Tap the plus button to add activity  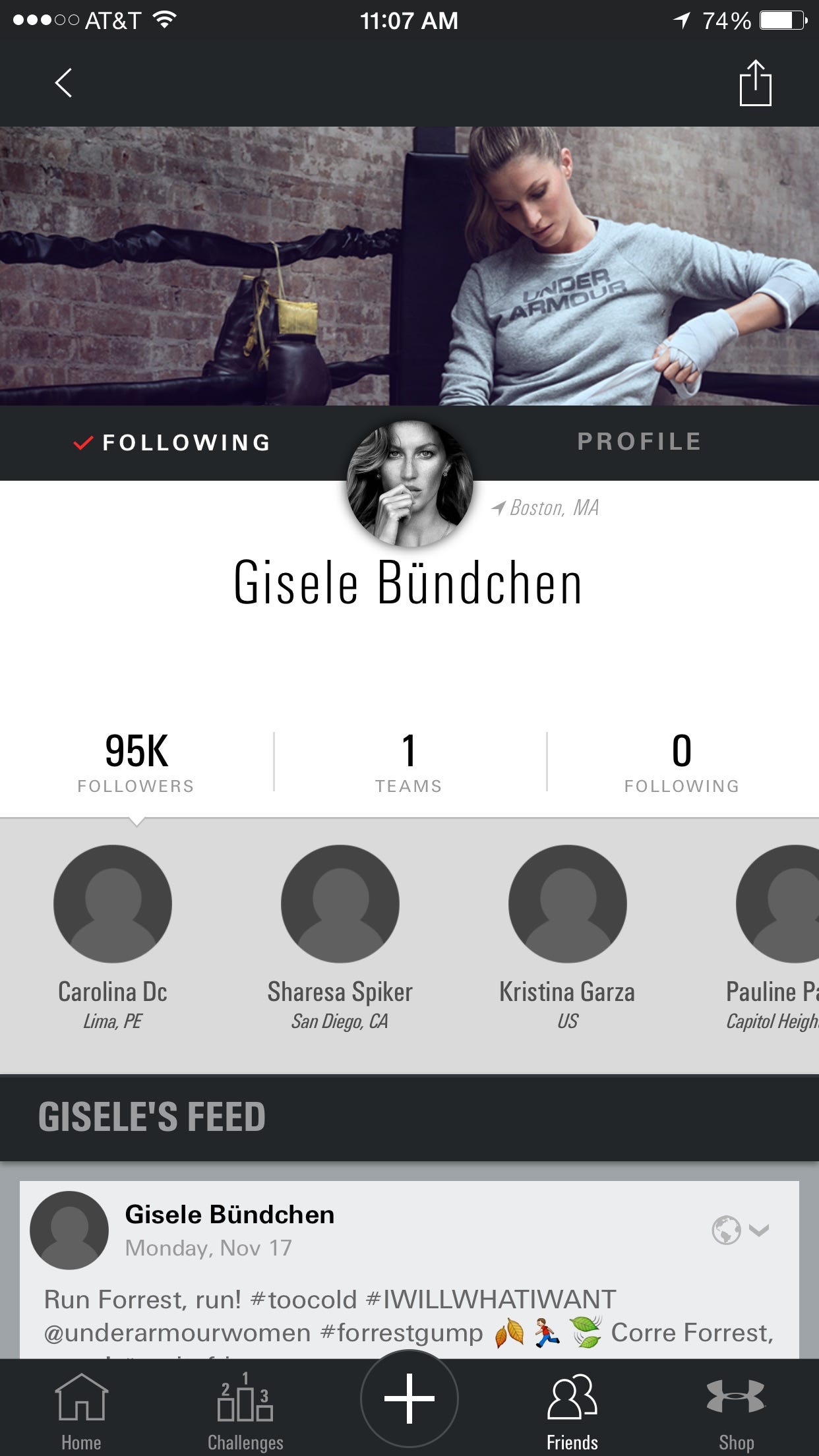pyautogui.click(x=409, y=1398)
